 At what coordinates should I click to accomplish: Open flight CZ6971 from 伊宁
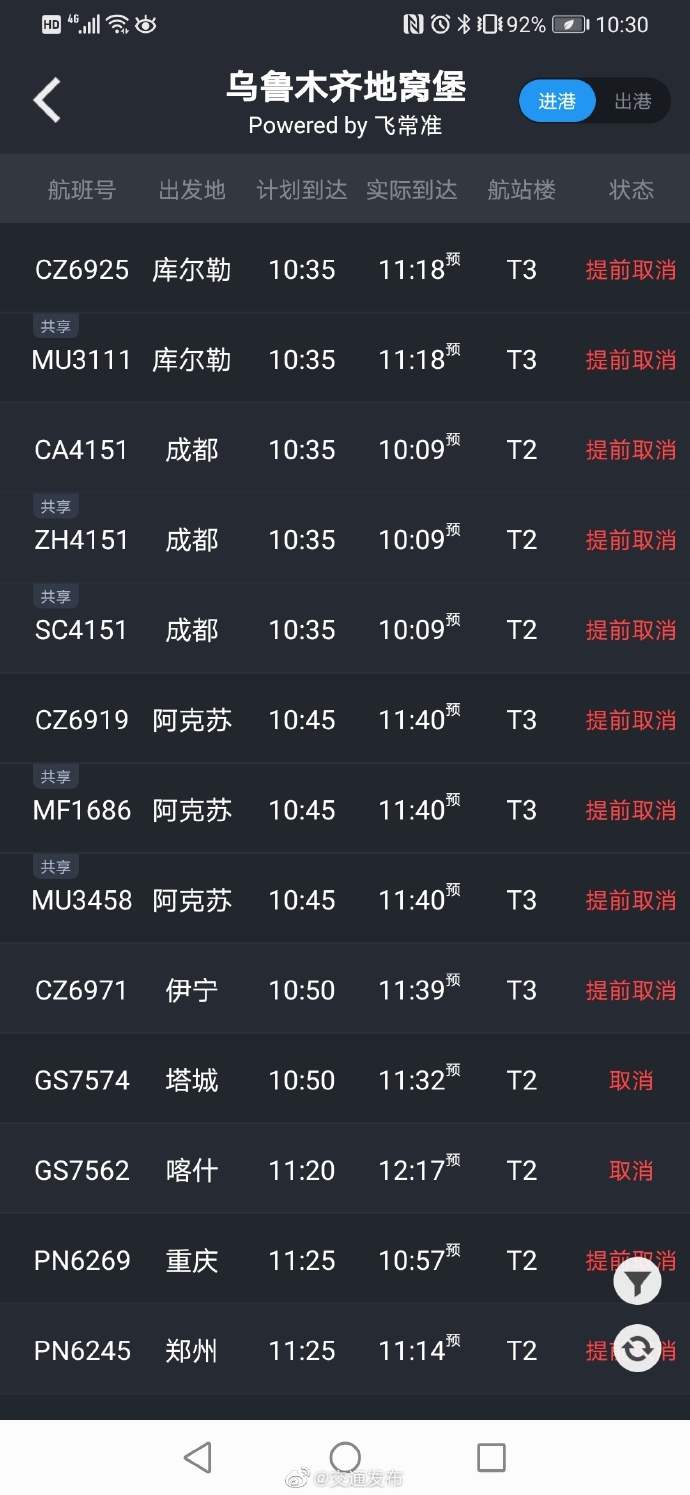tap(345, 988)
